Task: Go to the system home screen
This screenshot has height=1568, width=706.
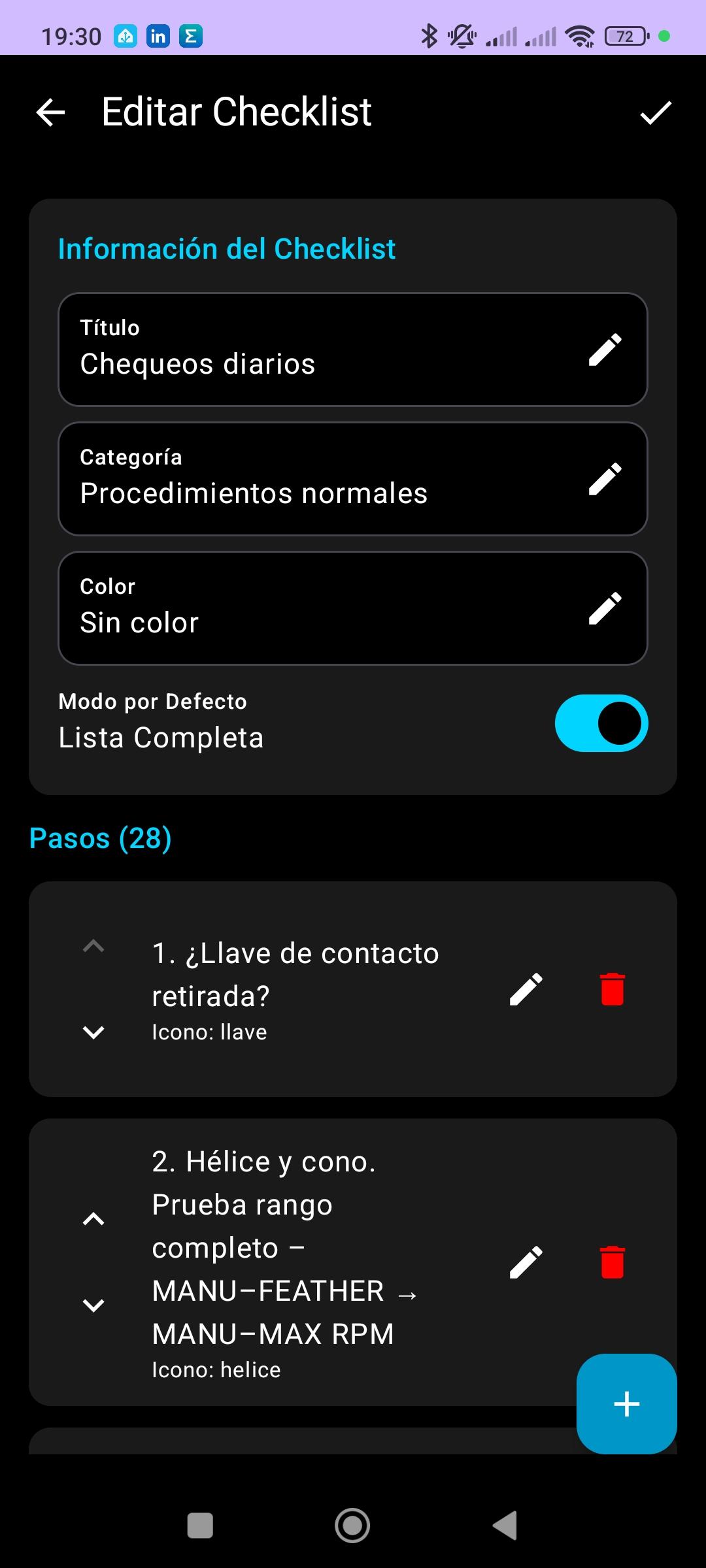Action: 352,1526
